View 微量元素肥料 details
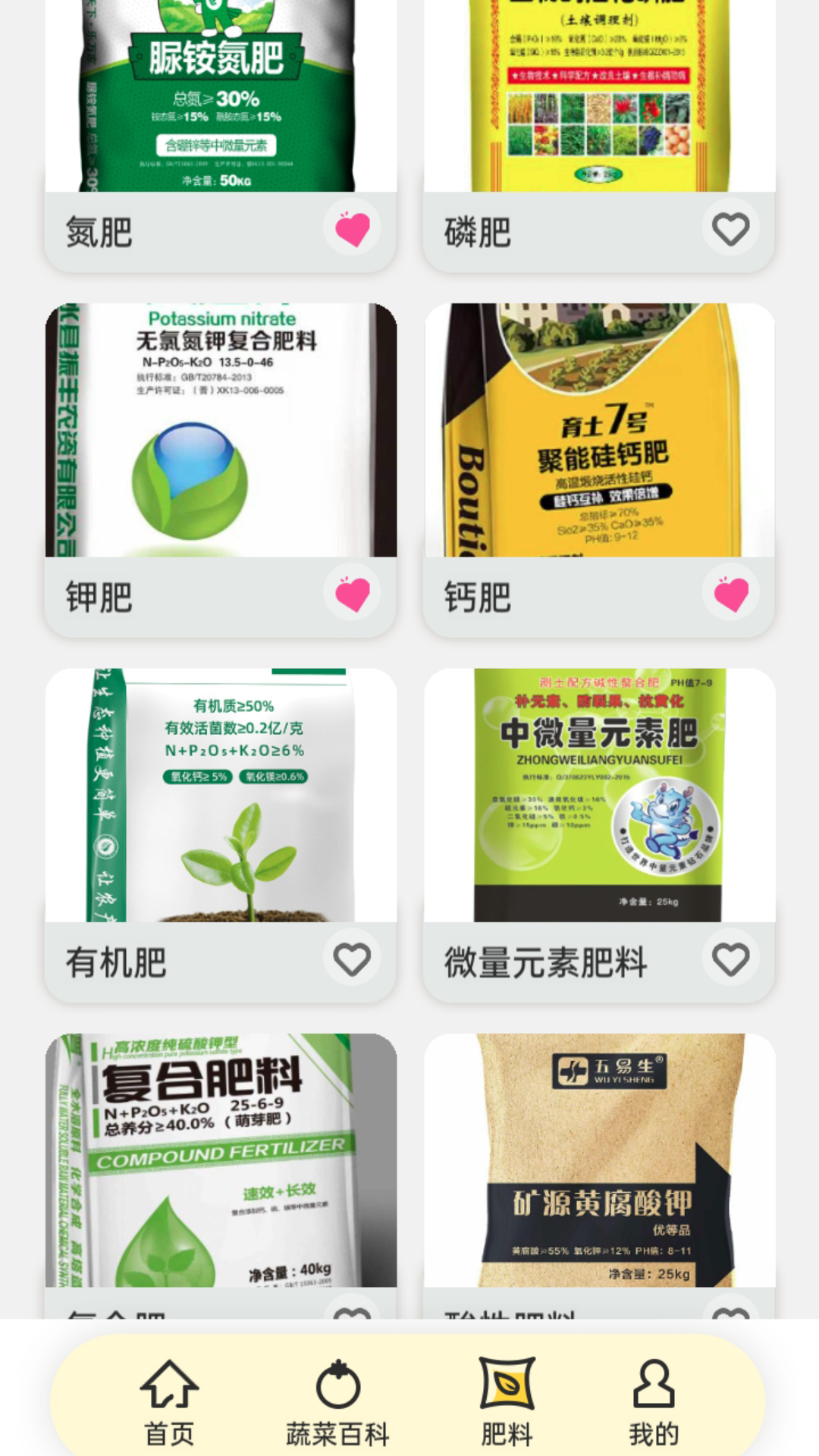This screenshot has height=1456, width=819. (599, 835)
